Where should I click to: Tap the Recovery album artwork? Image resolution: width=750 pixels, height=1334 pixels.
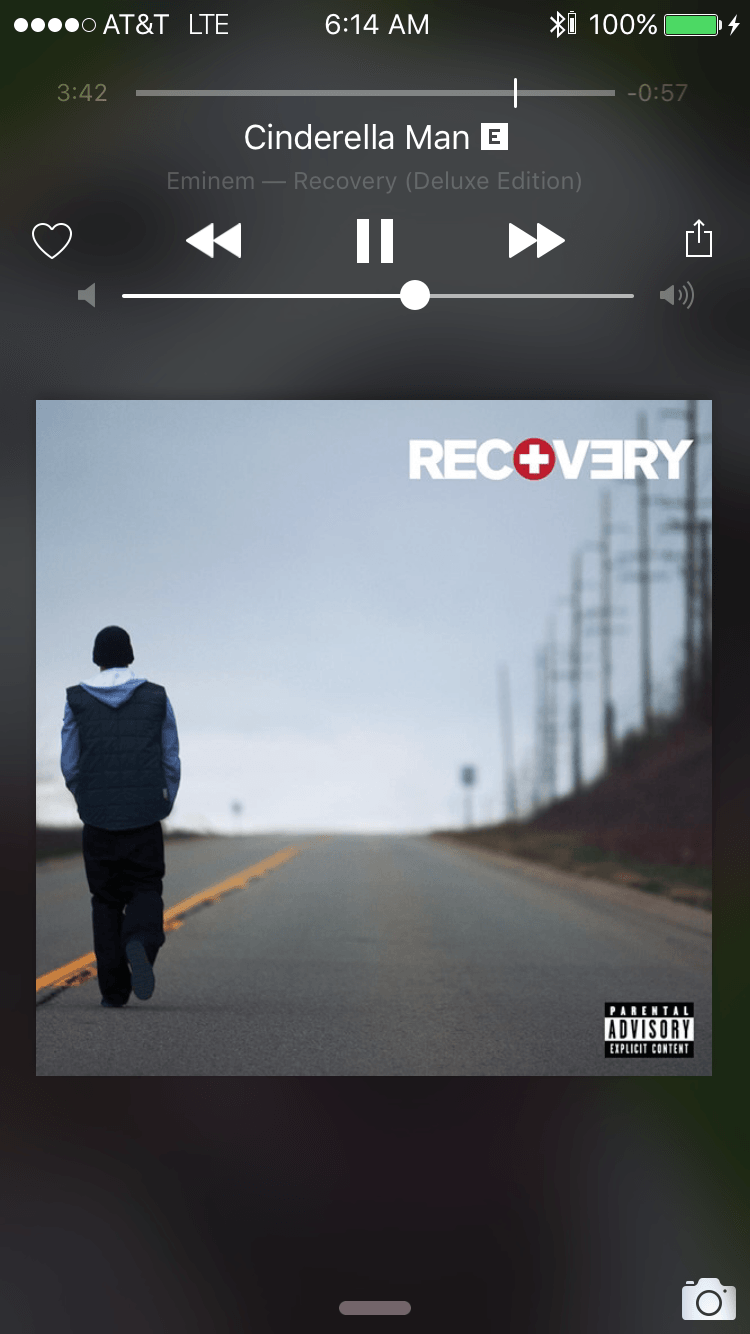point(374,738)
